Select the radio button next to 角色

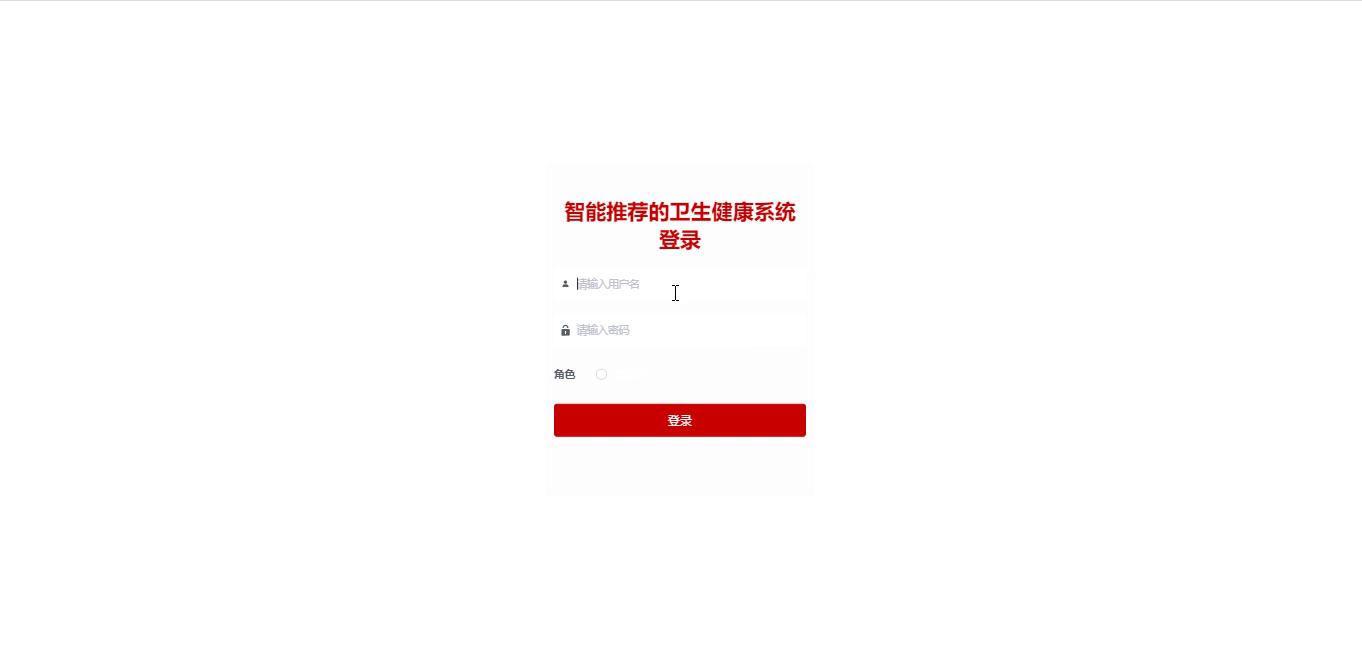[601, 374]
